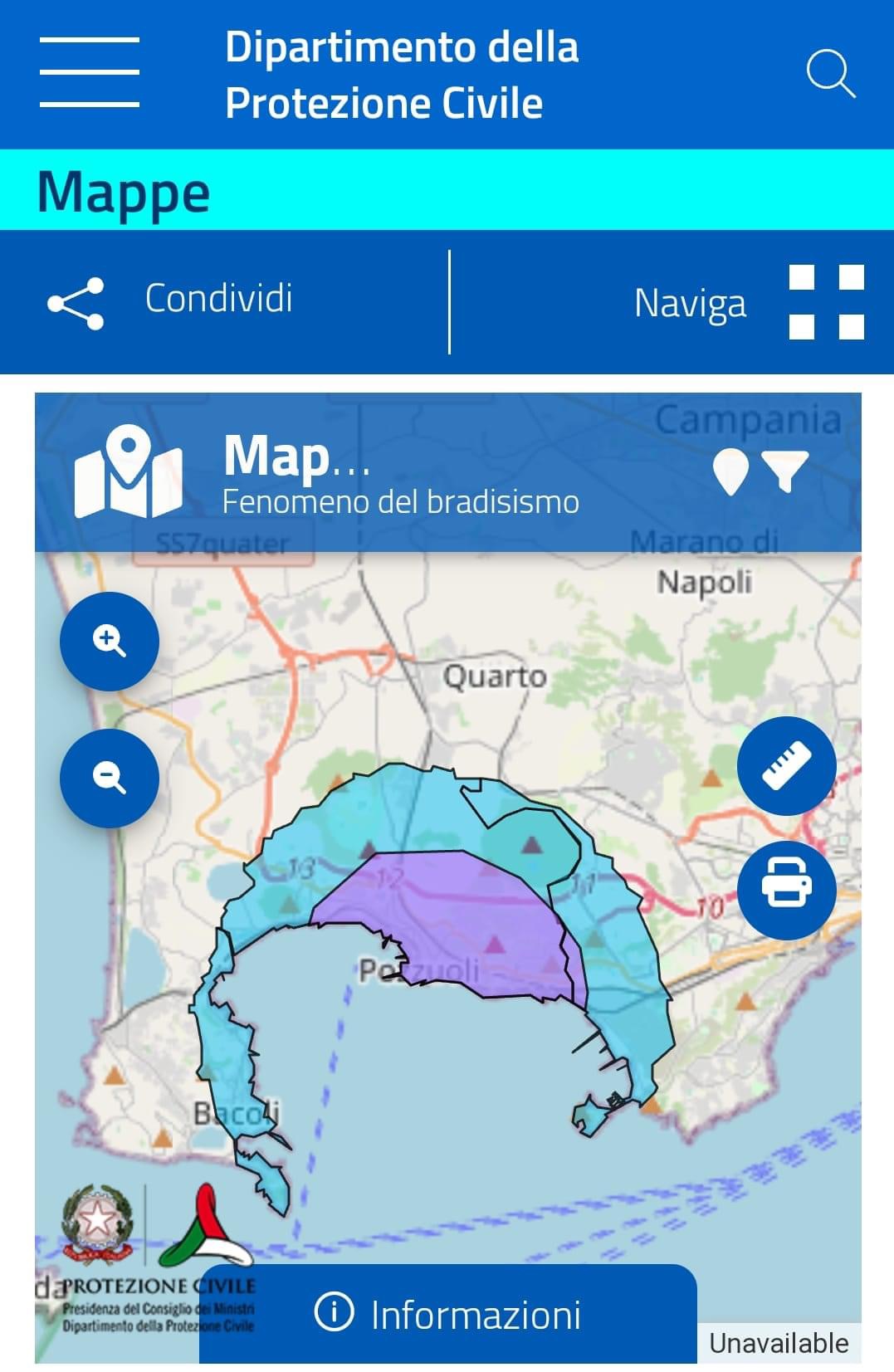
Task: Open the map filter funnel
Action: [x=785, y=471]
